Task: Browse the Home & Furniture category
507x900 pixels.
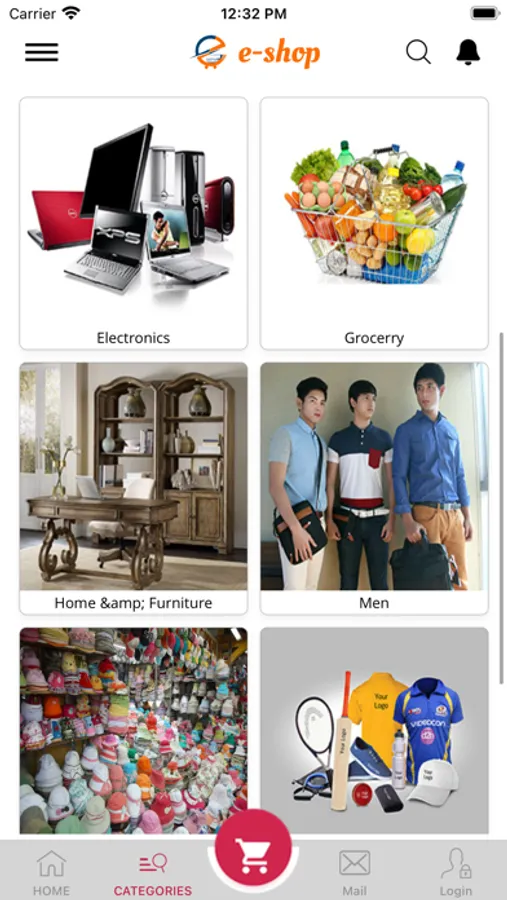Action: (133, 488)
